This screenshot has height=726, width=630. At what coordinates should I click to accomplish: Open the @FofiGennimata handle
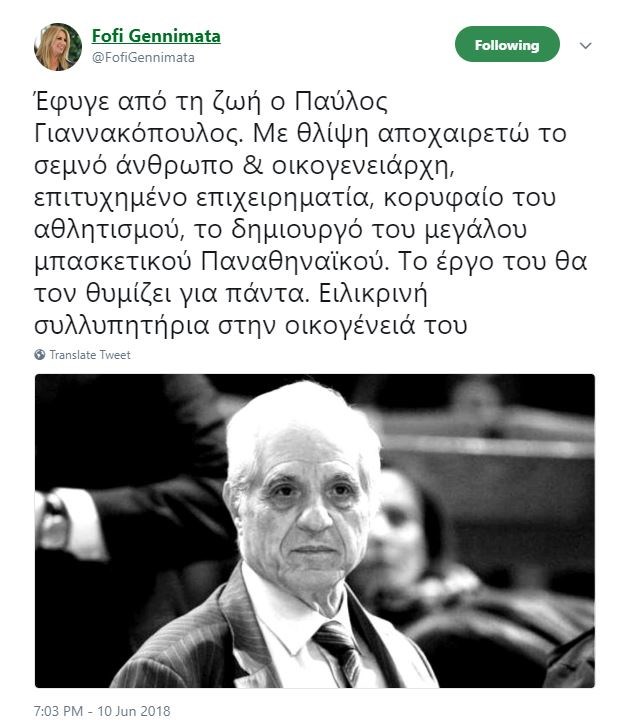[x=143, y=58]
